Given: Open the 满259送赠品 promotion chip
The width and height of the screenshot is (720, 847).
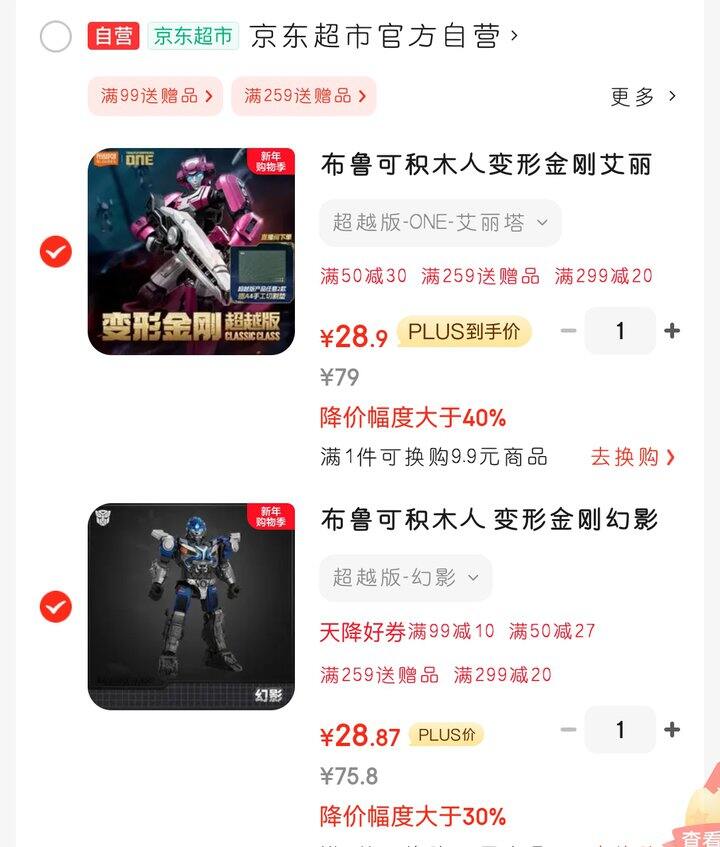Looking at the screenshot, I should click(304, 96).
